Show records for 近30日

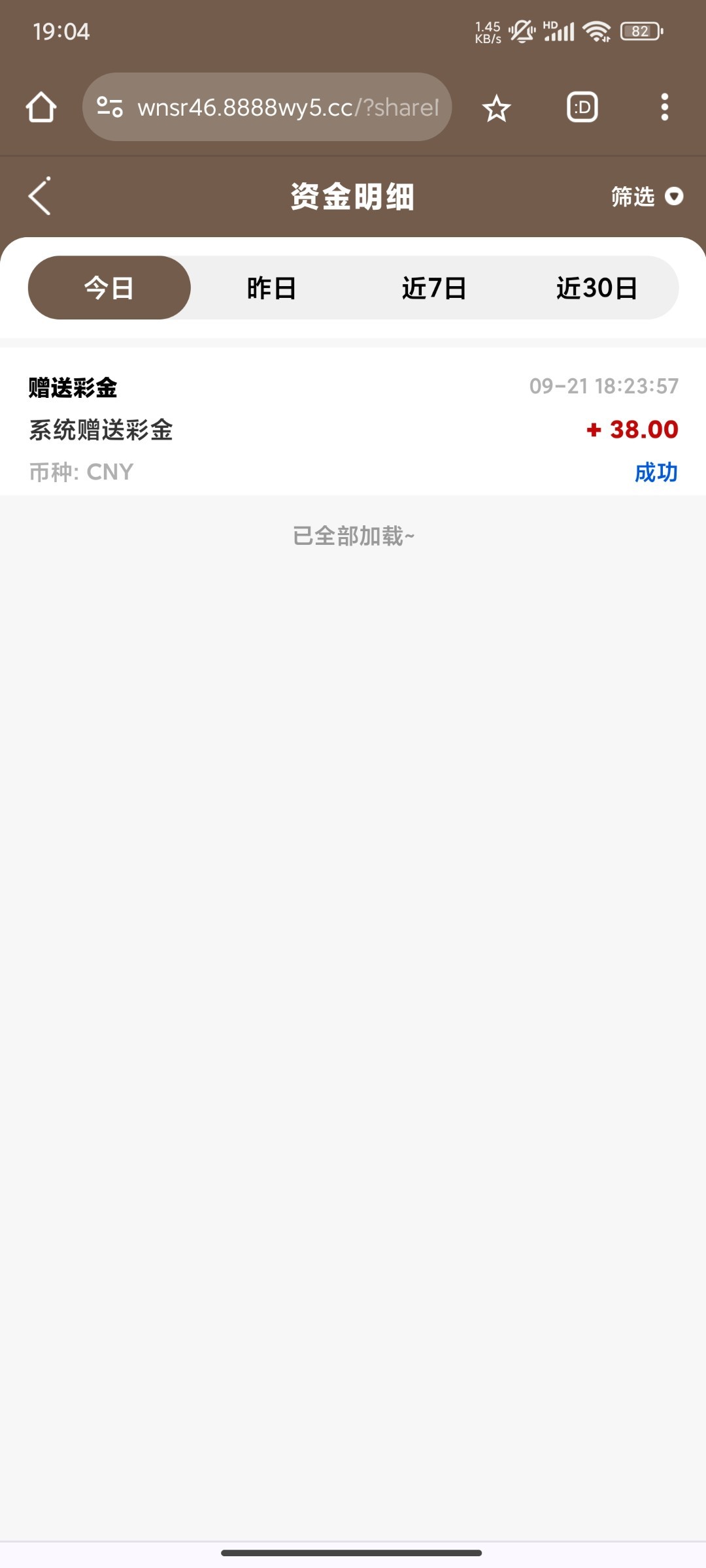[597, 287]
